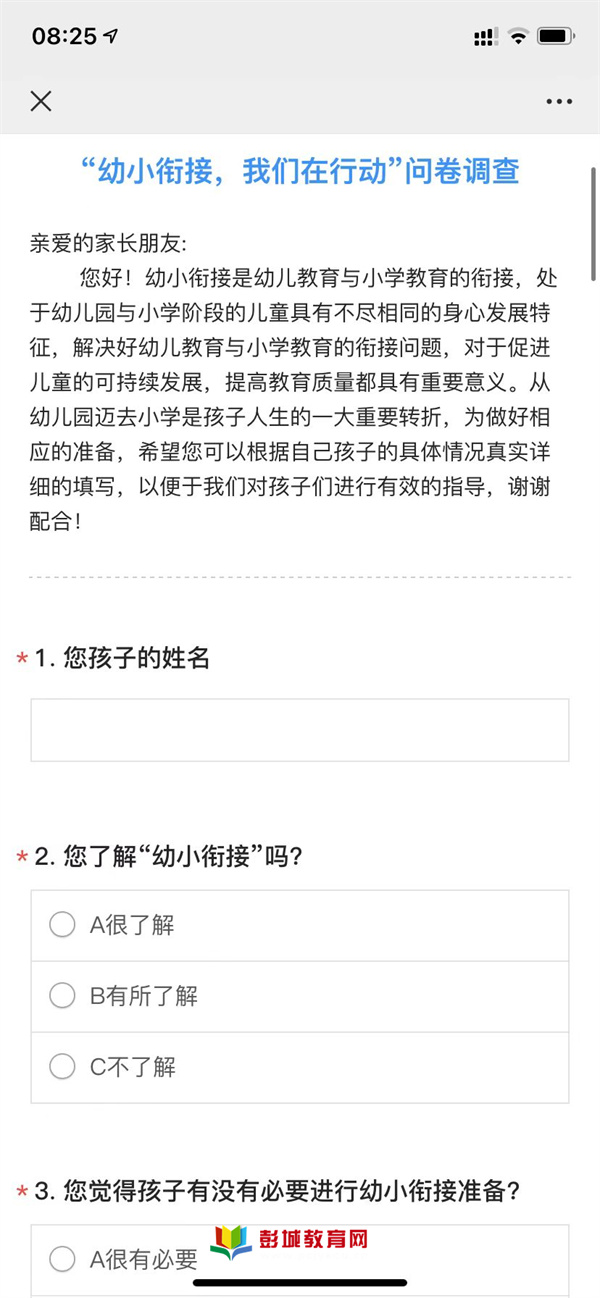600x1298 pixels.
Task: Select A很有必要 for question 3
Action: click(300, 1260)
